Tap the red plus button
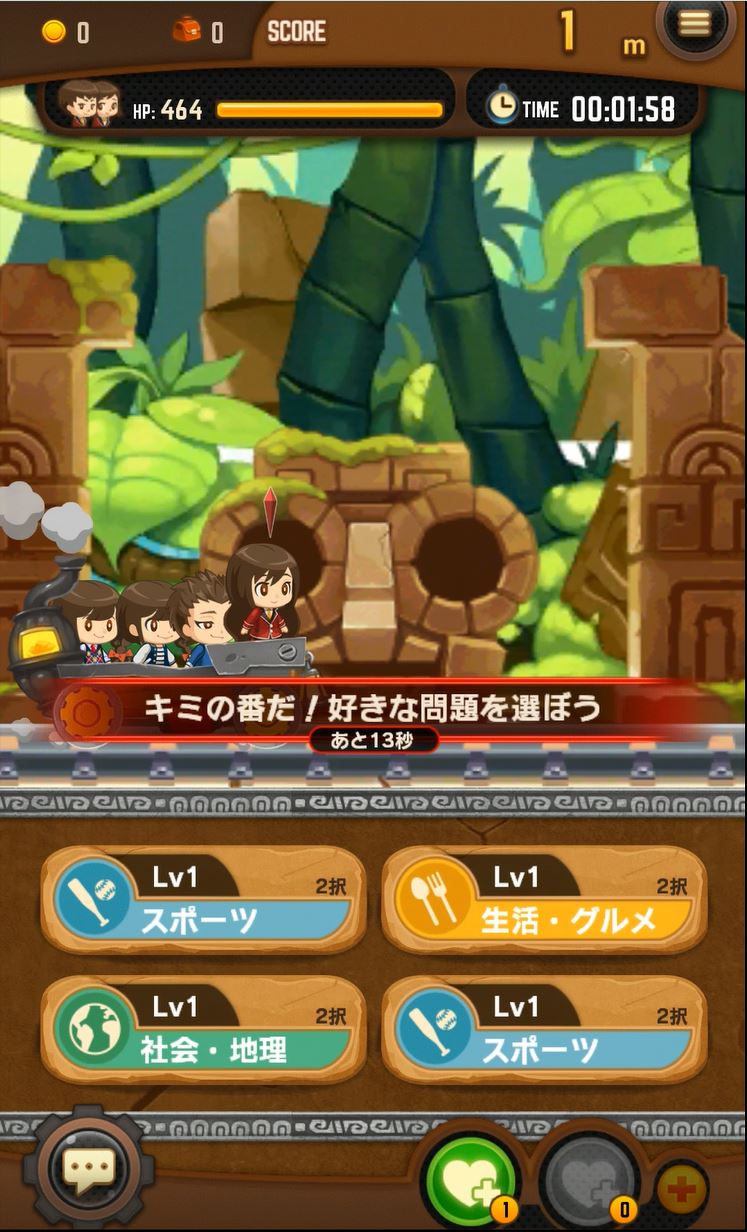The height and width of the screenshot is (1232, 747). point(683,1190)
